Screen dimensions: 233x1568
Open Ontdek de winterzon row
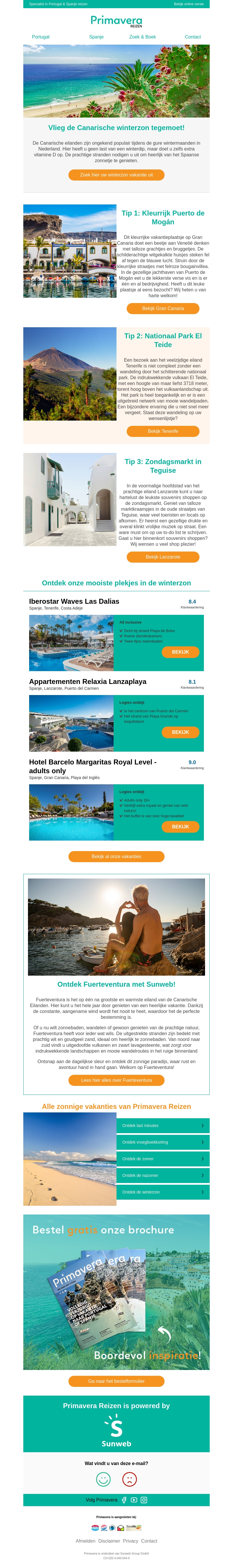click(x=163, y=1192)
